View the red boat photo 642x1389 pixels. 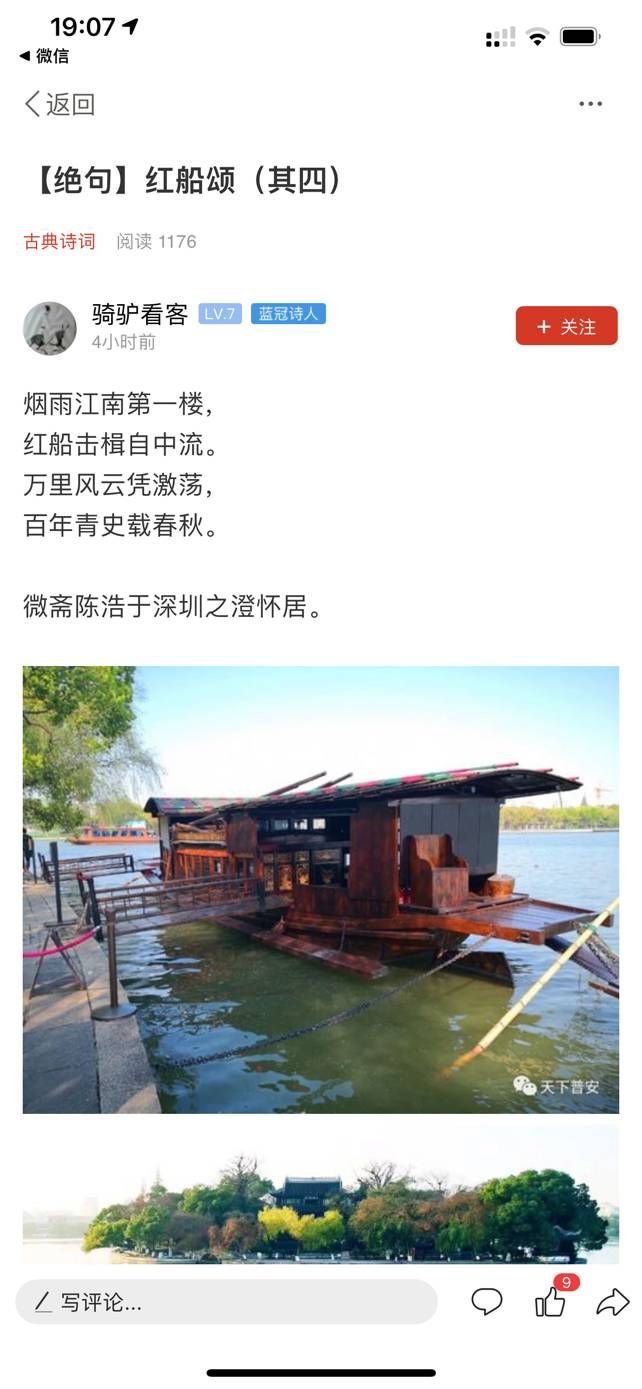point(321,889)
